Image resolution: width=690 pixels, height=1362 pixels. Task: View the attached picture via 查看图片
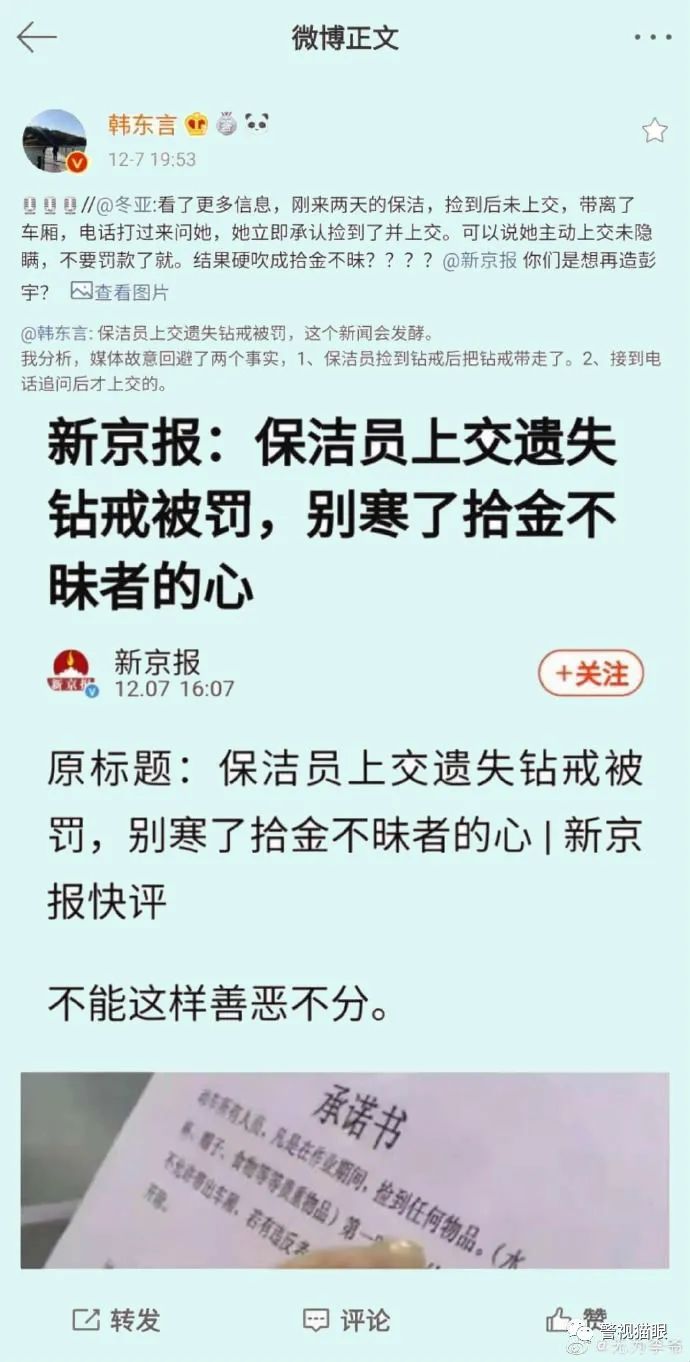click(x=120, y=292)
